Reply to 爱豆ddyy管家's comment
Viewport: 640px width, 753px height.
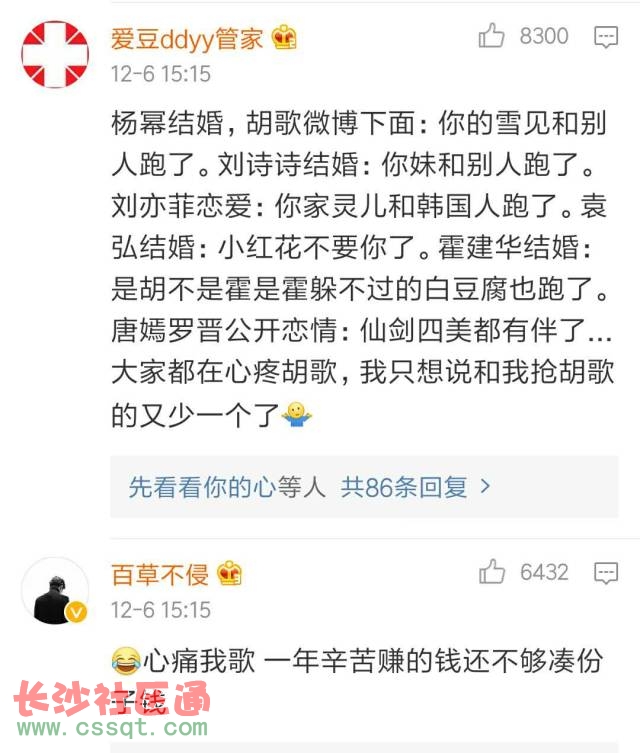[x=606, y=38]
